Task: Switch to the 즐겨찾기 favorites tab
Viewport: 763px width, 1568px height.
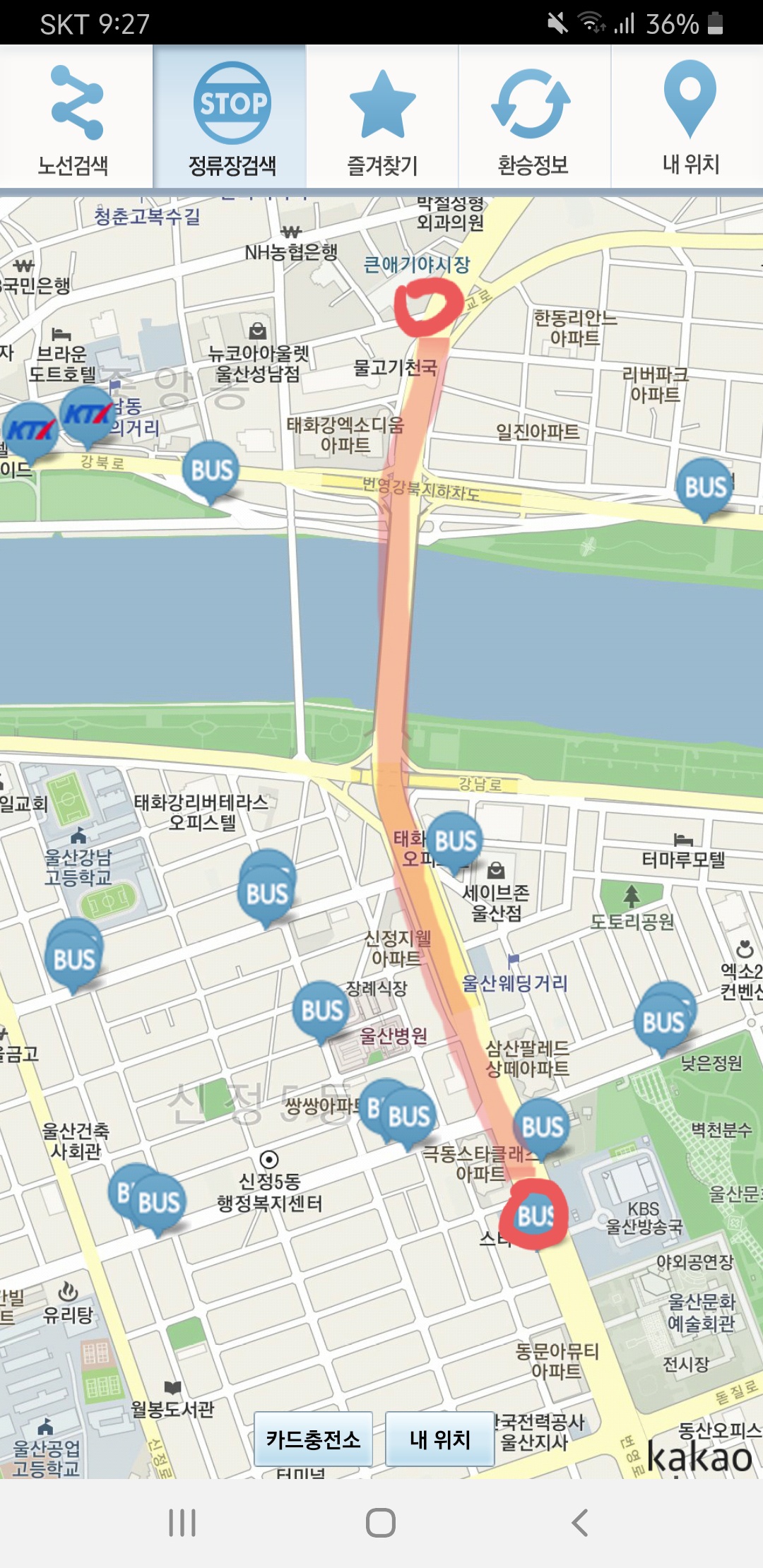Action: [x=382, y=117]
